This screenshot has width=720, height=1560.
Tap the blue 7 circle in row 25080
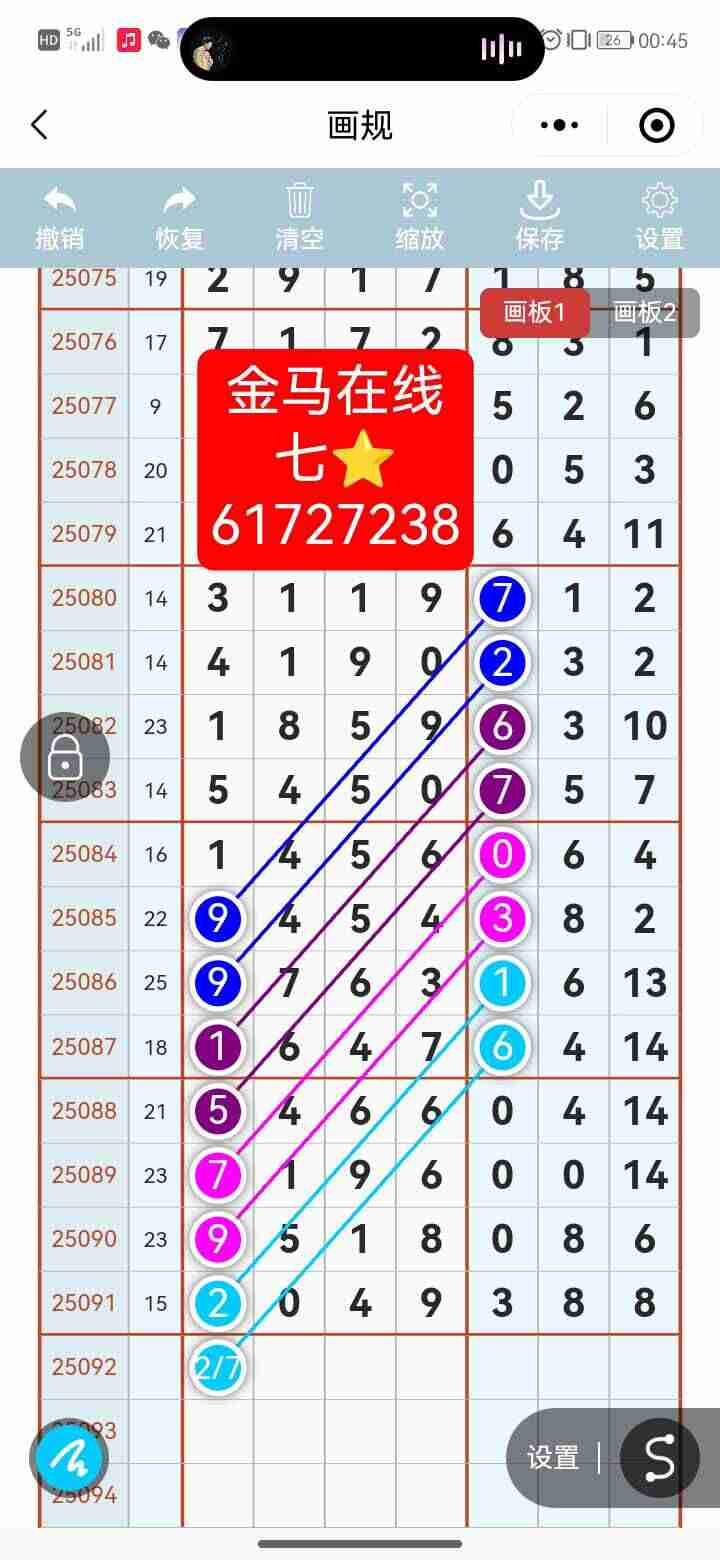coord(501,598)
